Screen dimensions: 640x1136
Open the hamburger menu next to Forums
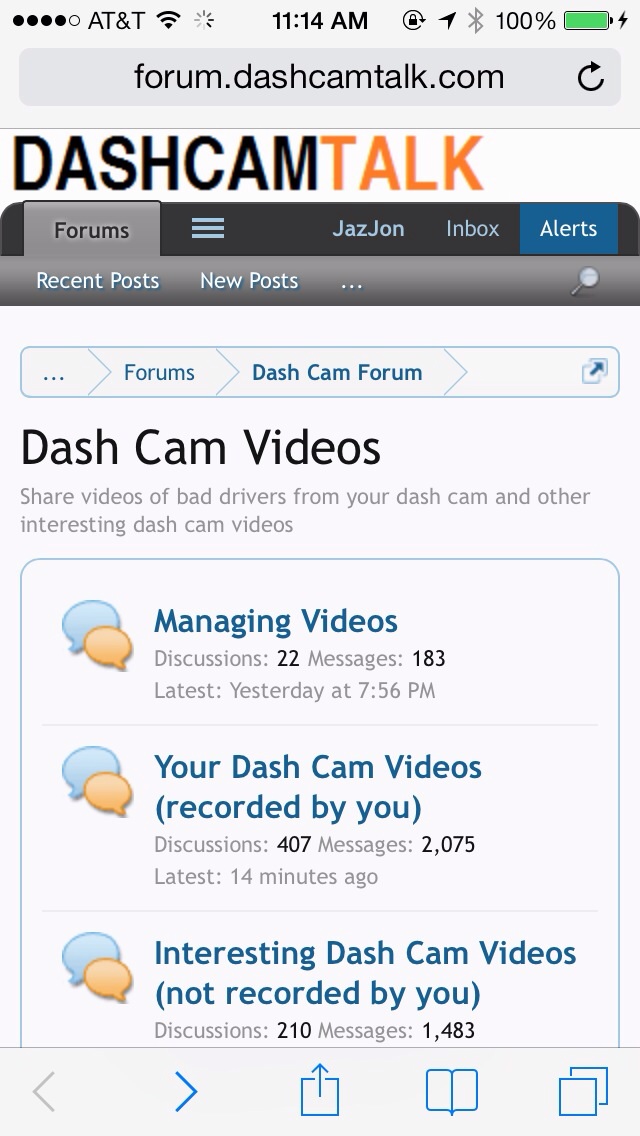point(208,229)
